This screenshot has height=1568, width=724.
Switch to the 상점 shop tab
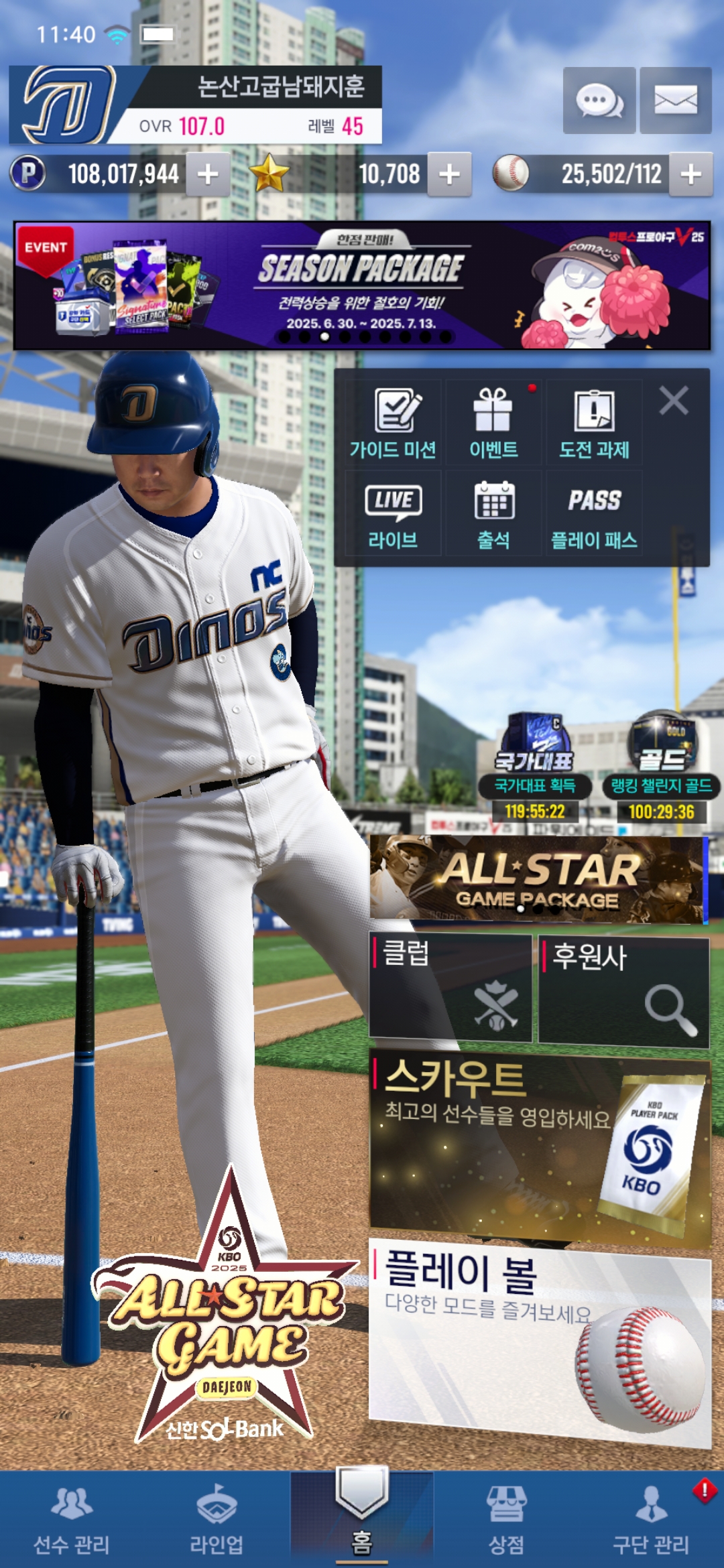pyautogui.click(x=507, y=1520)
